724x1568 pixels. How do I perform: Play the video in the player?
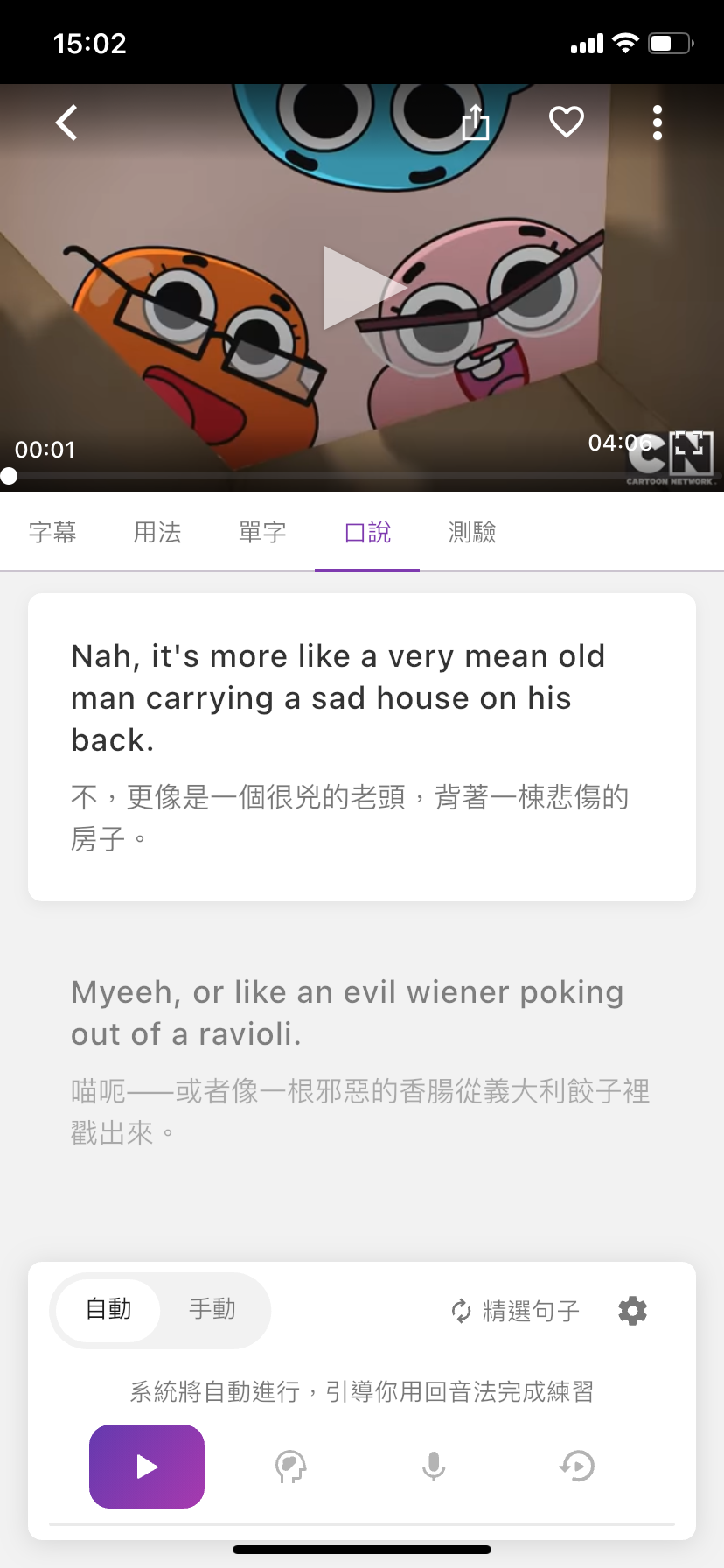click(362, 287)
